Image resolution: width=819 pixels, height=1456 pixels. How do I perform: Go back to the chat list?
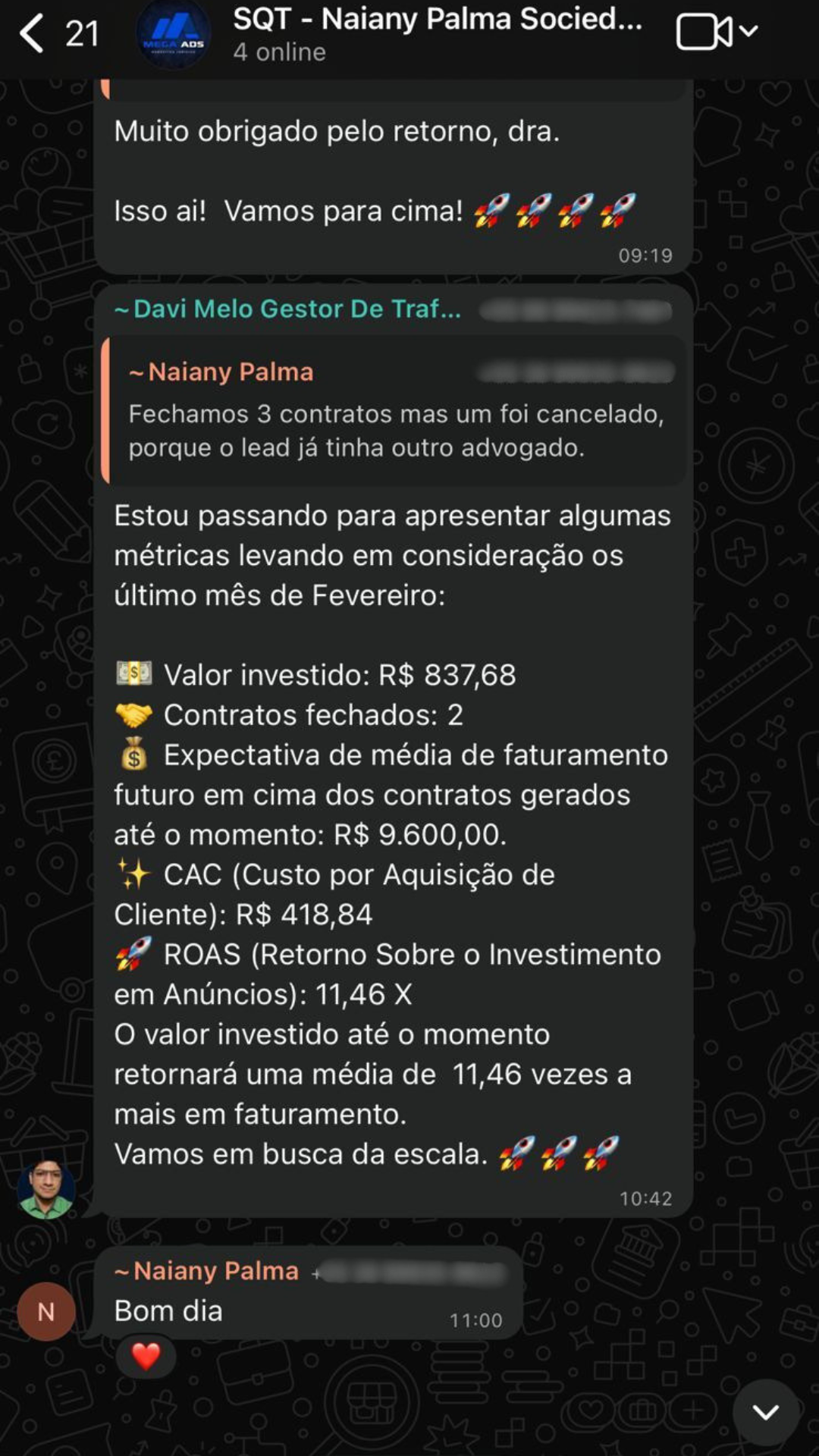click(x=32, y=34)
